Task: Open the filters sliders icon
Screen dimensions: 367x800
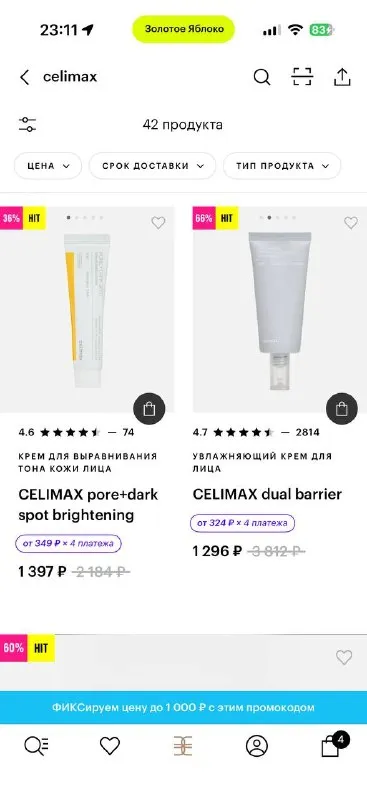Action: (28, 124)
